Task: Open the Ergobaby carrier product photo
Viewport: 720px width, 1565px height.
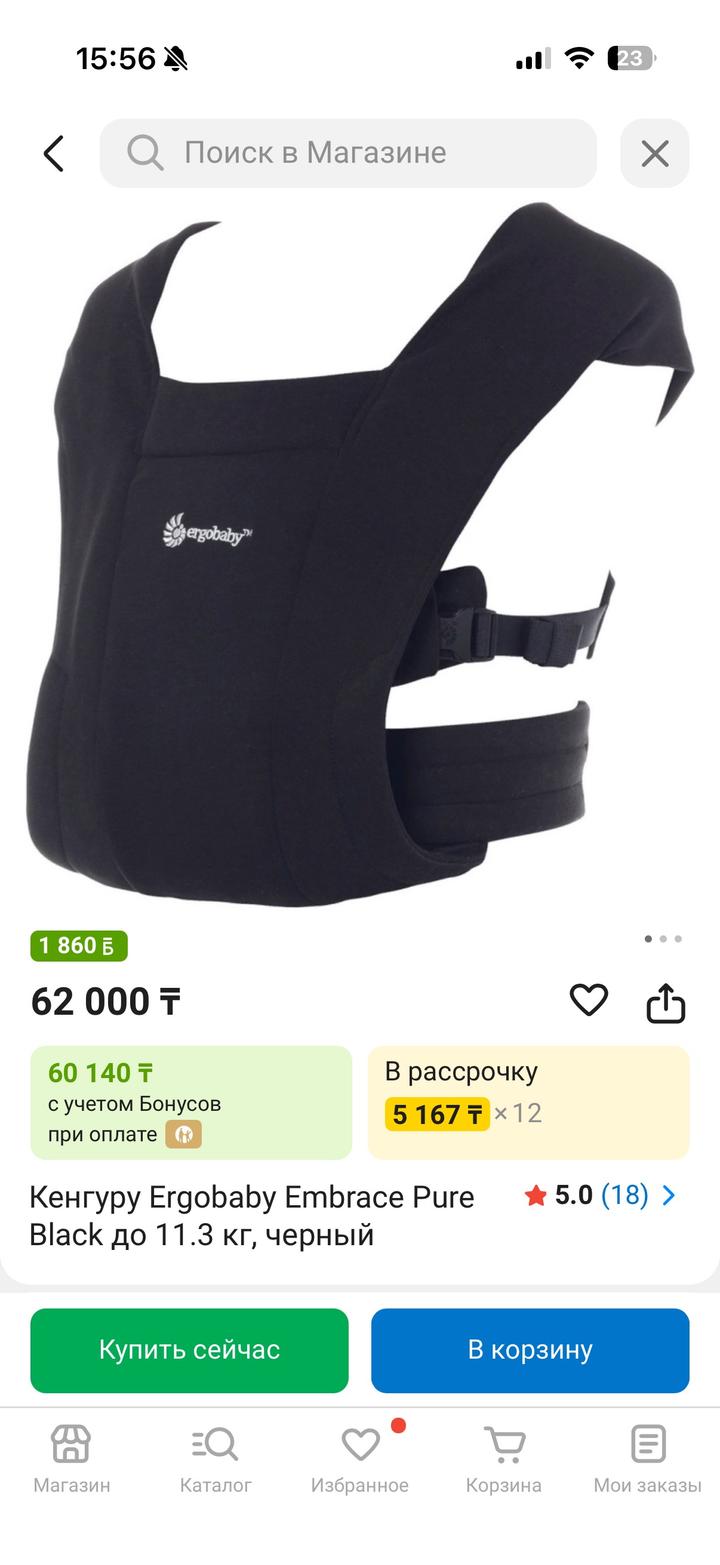Action: click(x=360, y=560)
